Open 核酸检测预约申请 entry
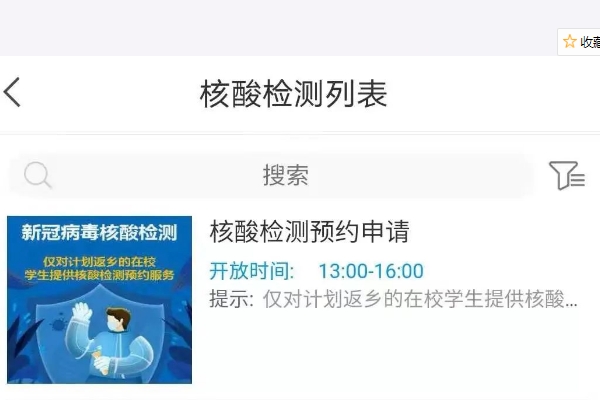The image size is (600, 400). [310, 232]
